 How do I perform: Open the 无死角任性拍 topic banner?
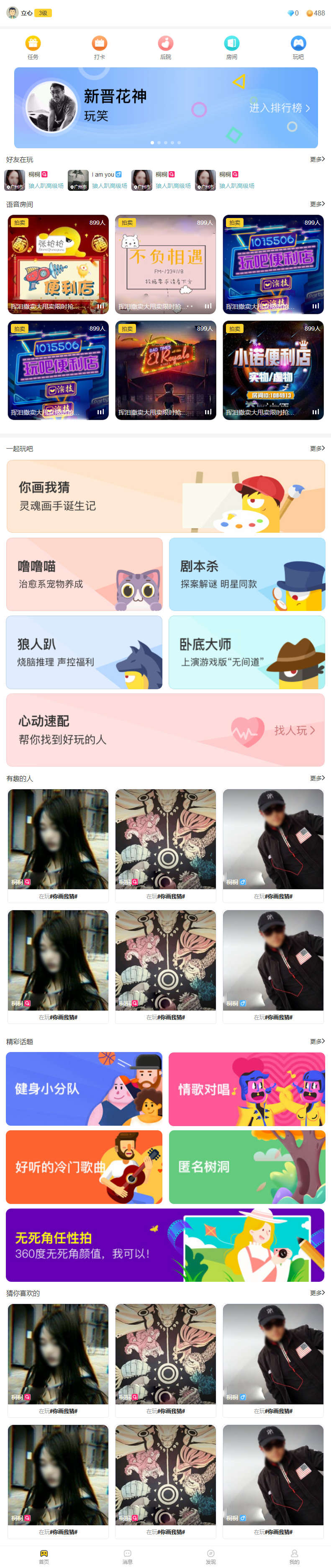166,1245
